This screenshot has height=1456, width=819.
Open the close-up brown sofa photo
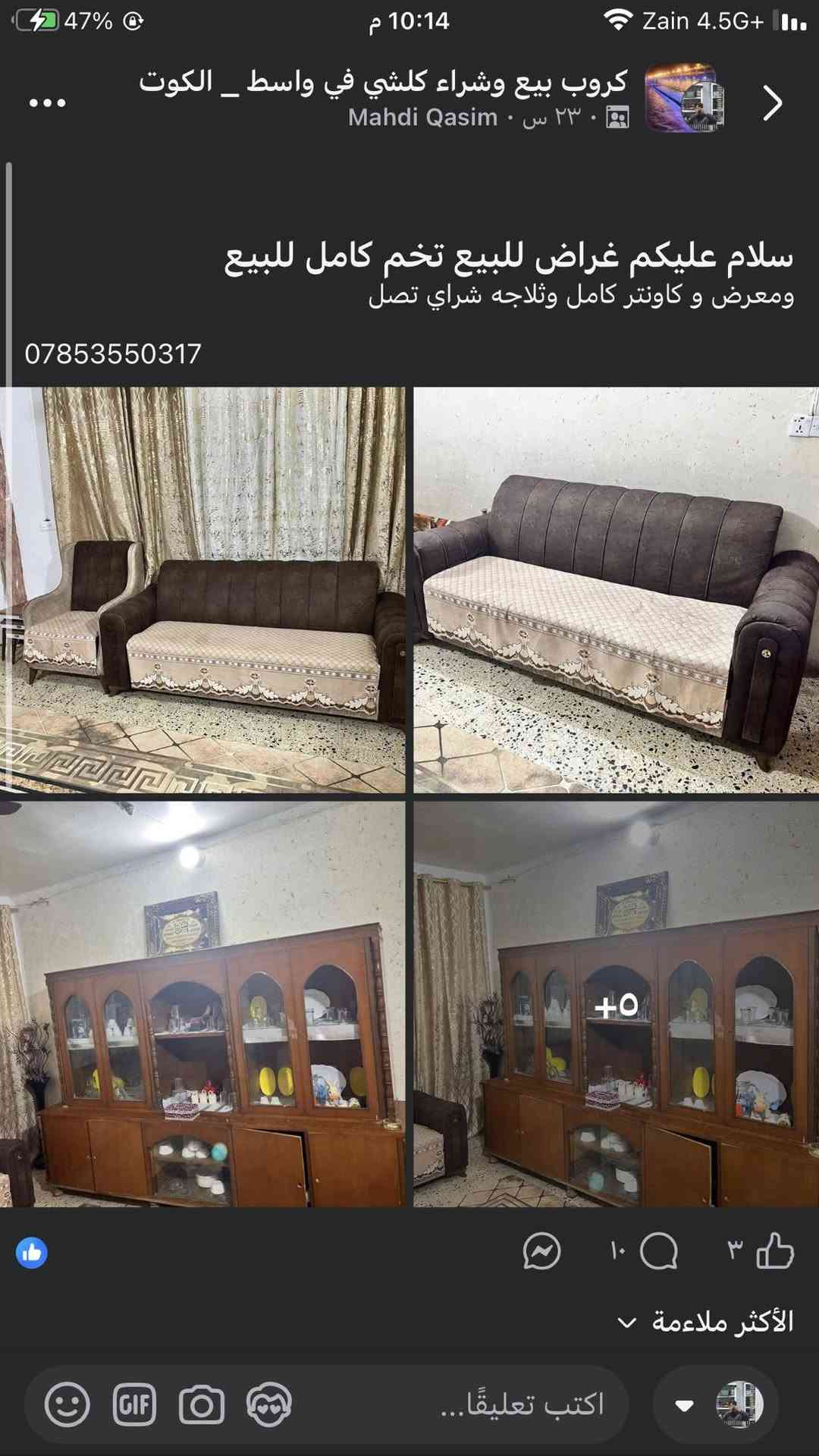coord(616,590)
